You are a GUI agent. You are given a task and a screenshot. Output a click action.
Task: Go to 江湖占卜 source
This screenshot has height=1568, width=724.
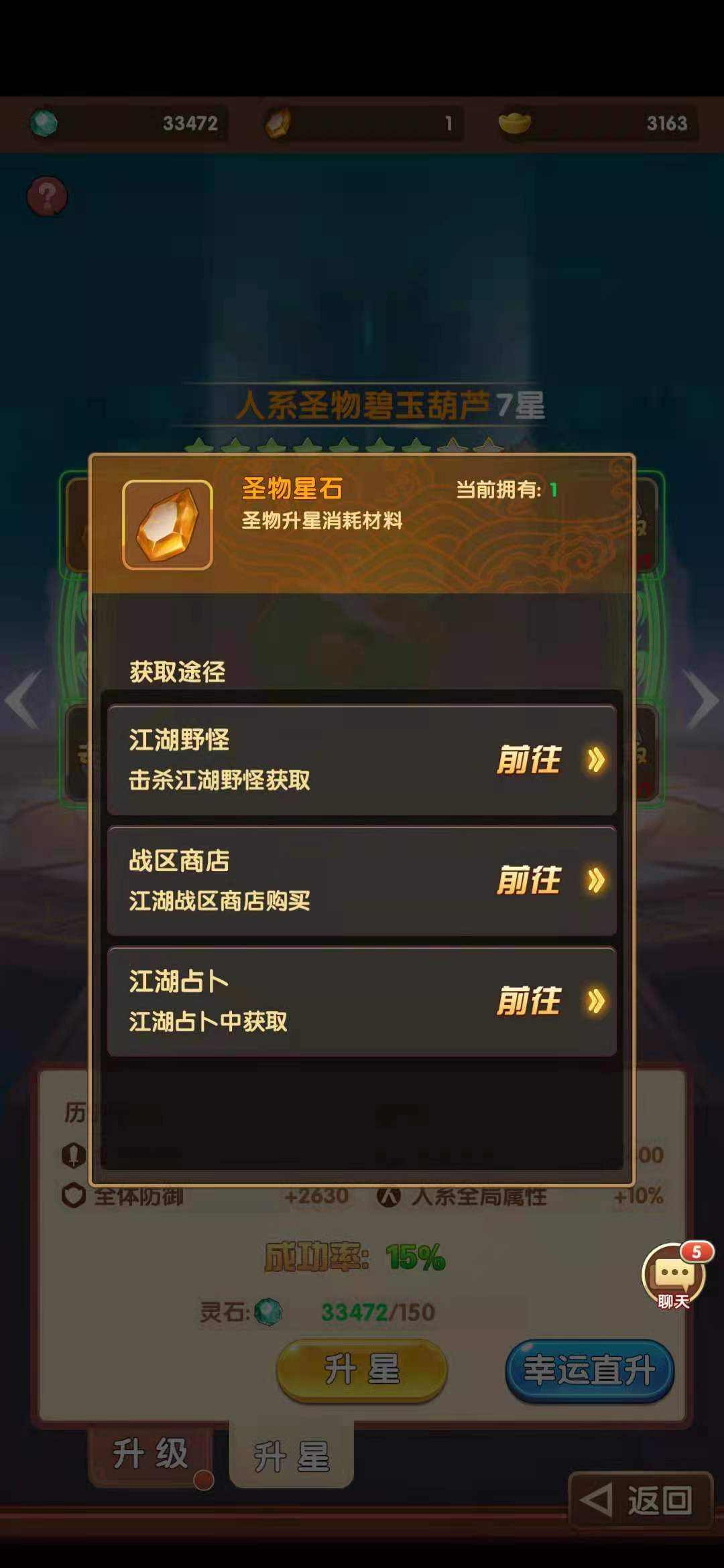550,1001
